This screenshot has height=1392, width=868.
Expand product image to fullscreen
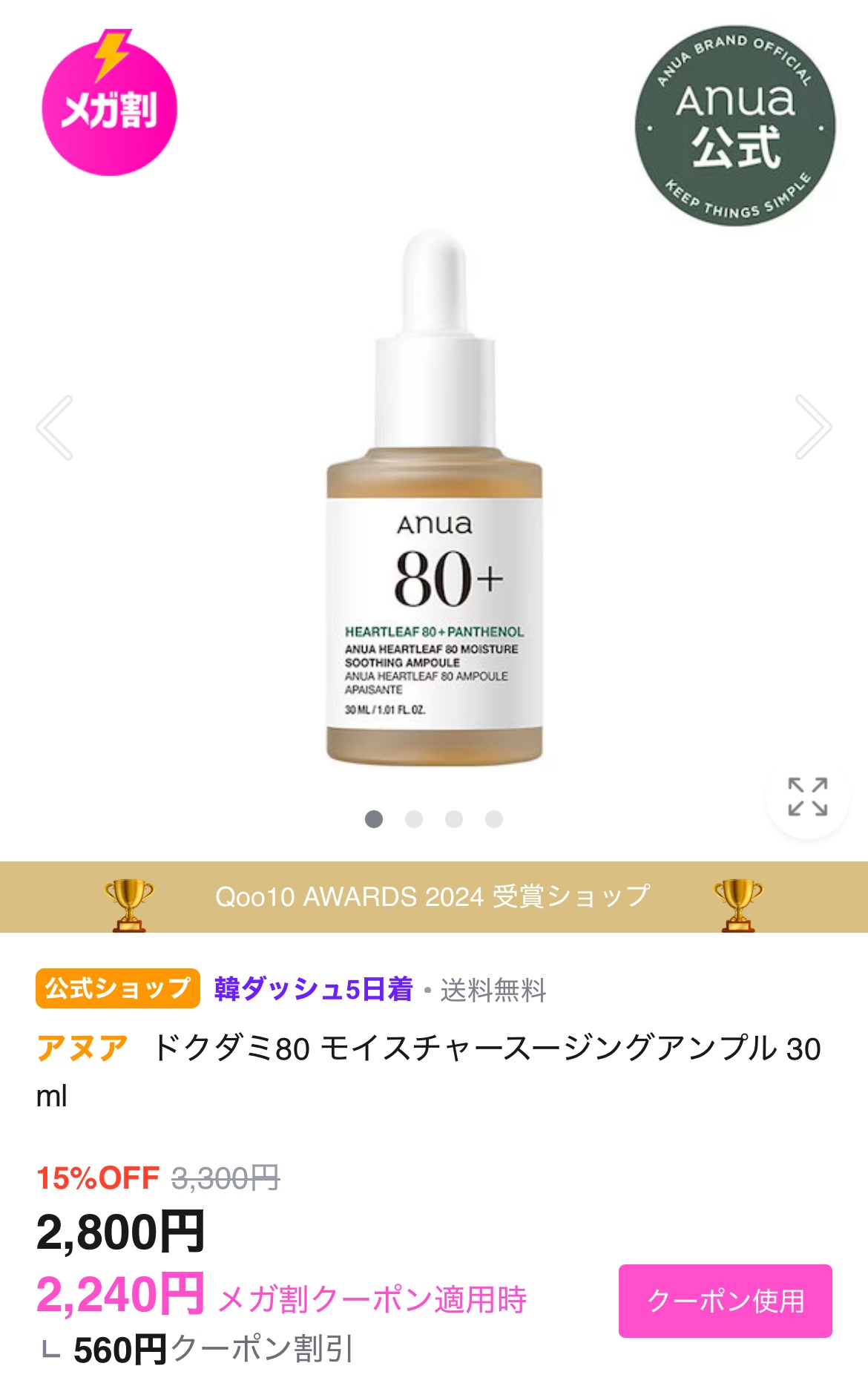(807, 798)
